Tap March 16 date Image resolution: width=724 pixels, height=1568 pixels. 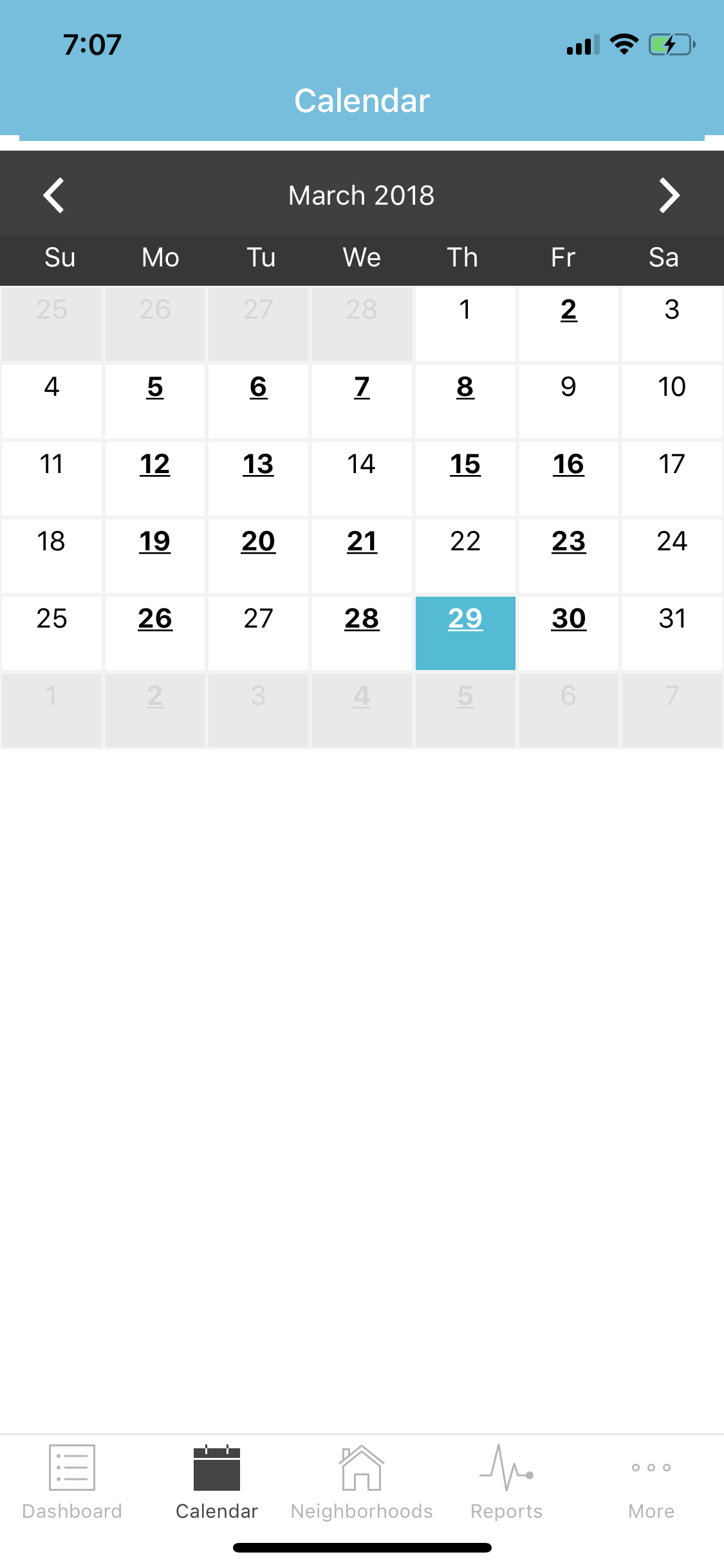click(x=568, y=478)
